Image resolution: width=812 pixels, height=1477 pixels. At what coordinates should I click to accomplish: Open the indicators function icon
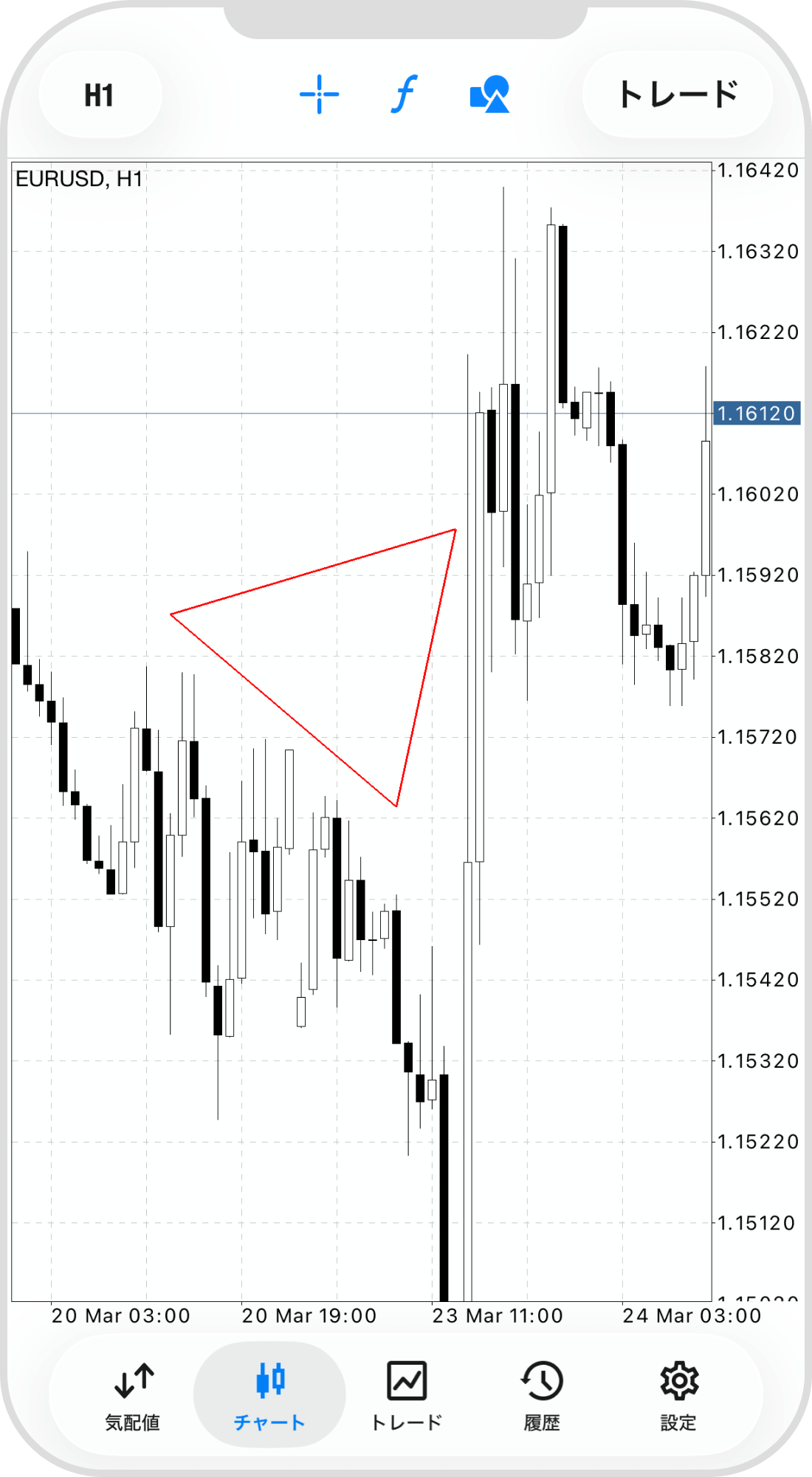[404, 95]
